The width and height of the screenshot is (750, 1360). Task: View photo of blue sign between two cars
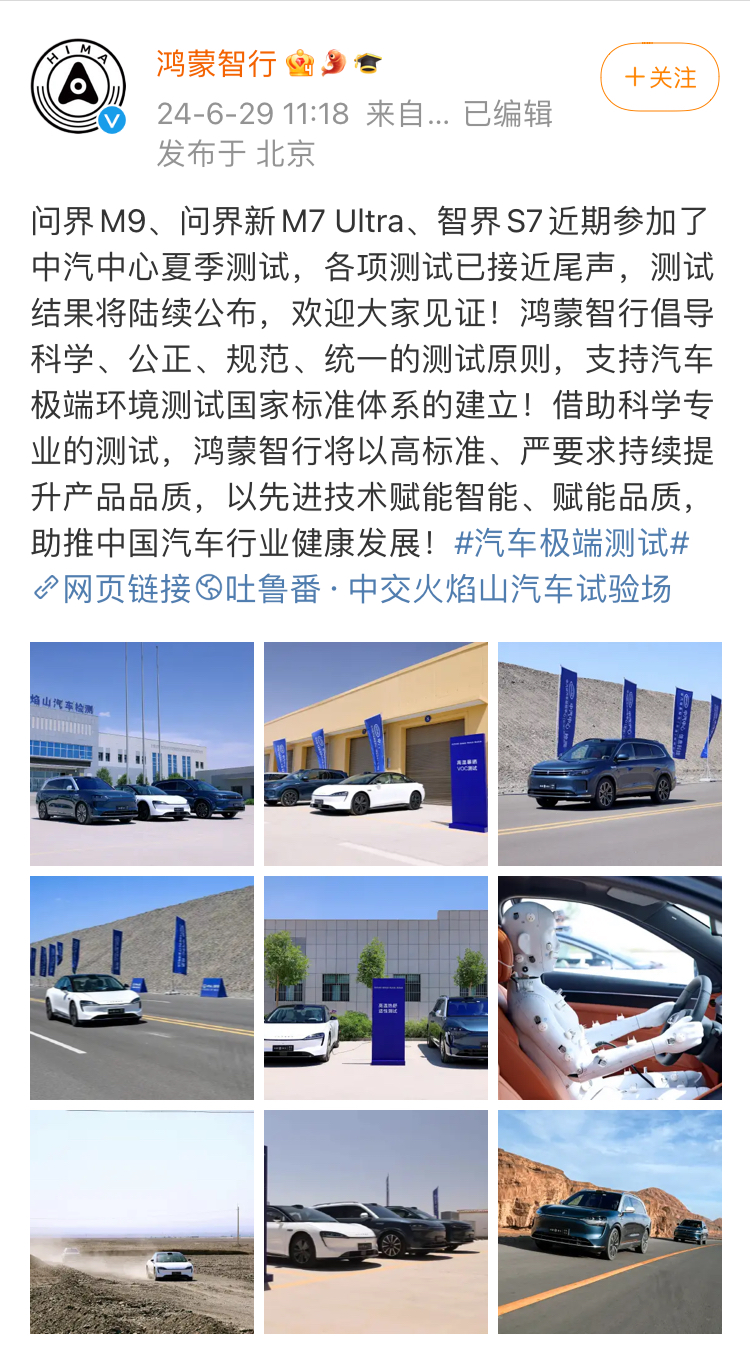click(375, 987)
